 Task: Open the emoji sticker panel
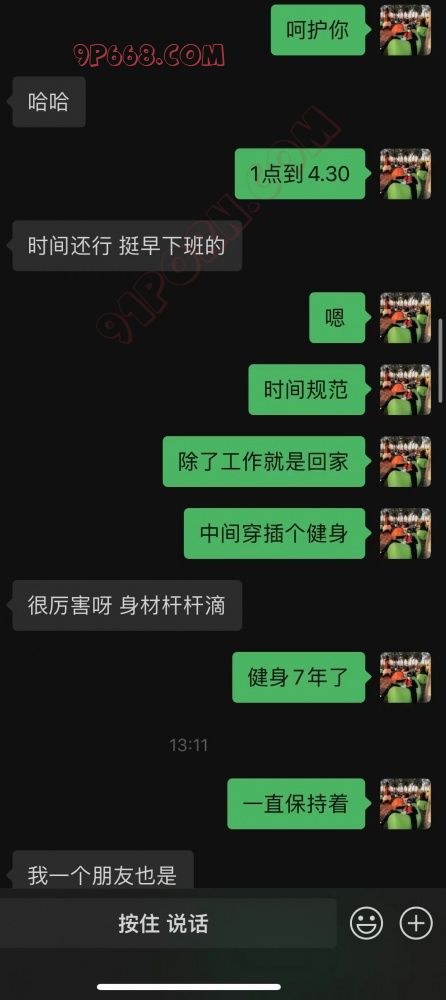(367, 923)
